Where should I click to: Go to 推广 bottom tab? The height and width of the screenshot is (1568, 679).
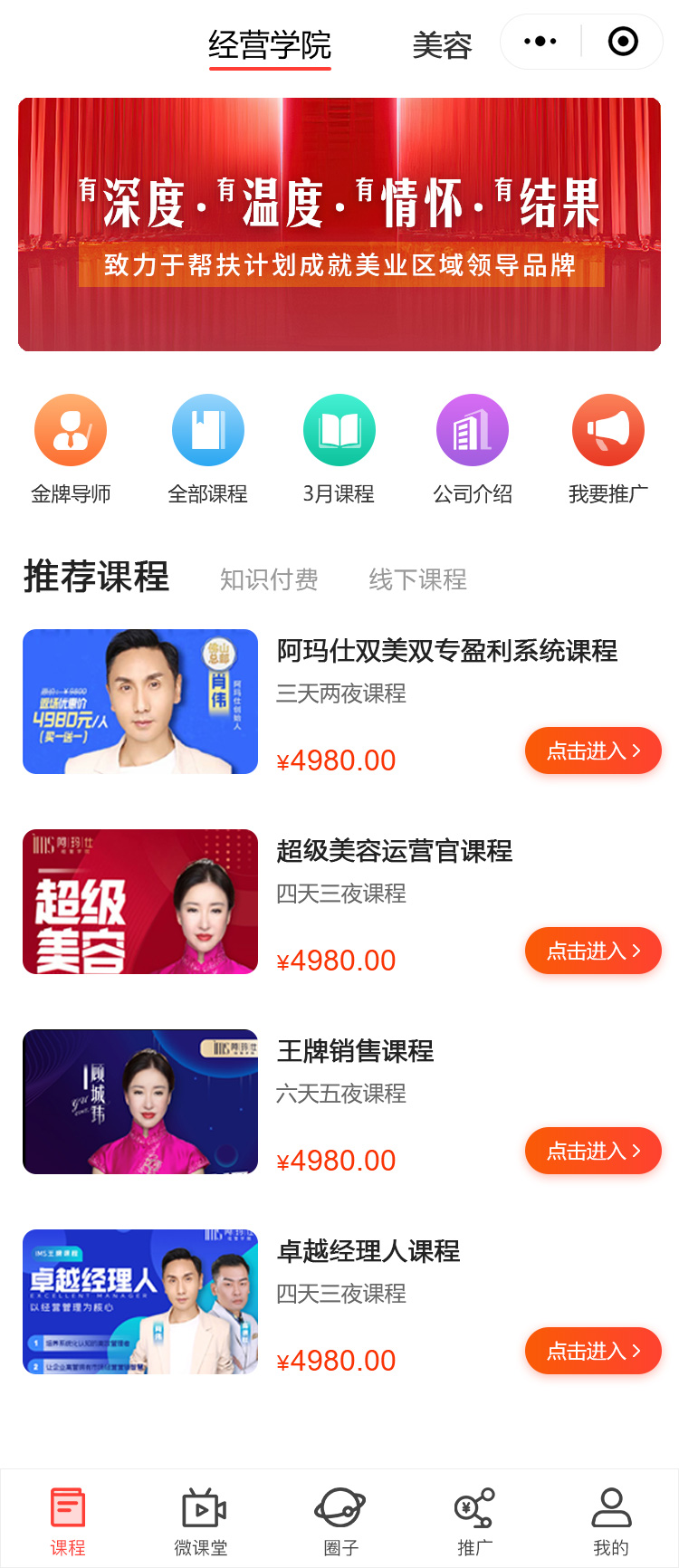pos(475,1521)
